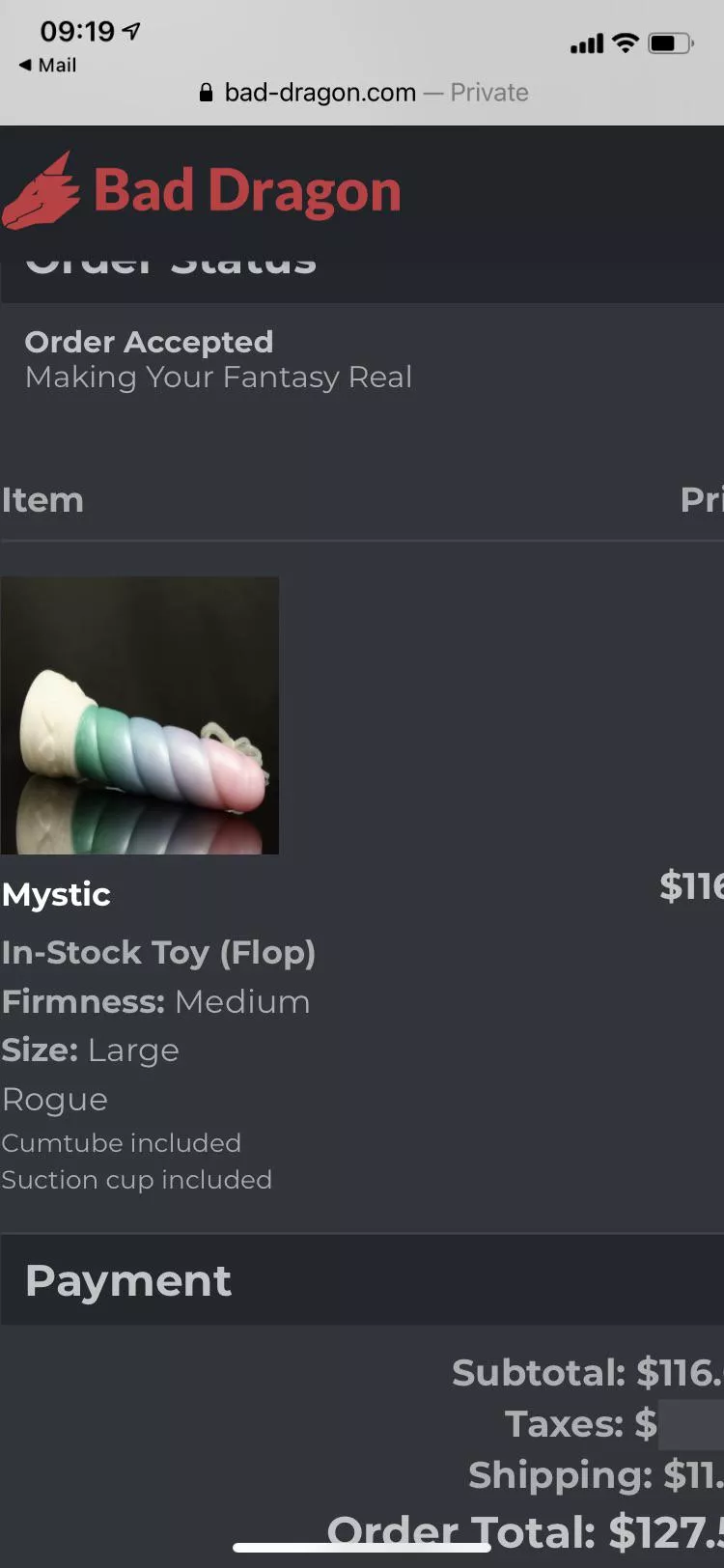The width and height of the screenshot is (724, 1568).
Task: Open the Mystic product image
Action: click(x=140, y=715)
